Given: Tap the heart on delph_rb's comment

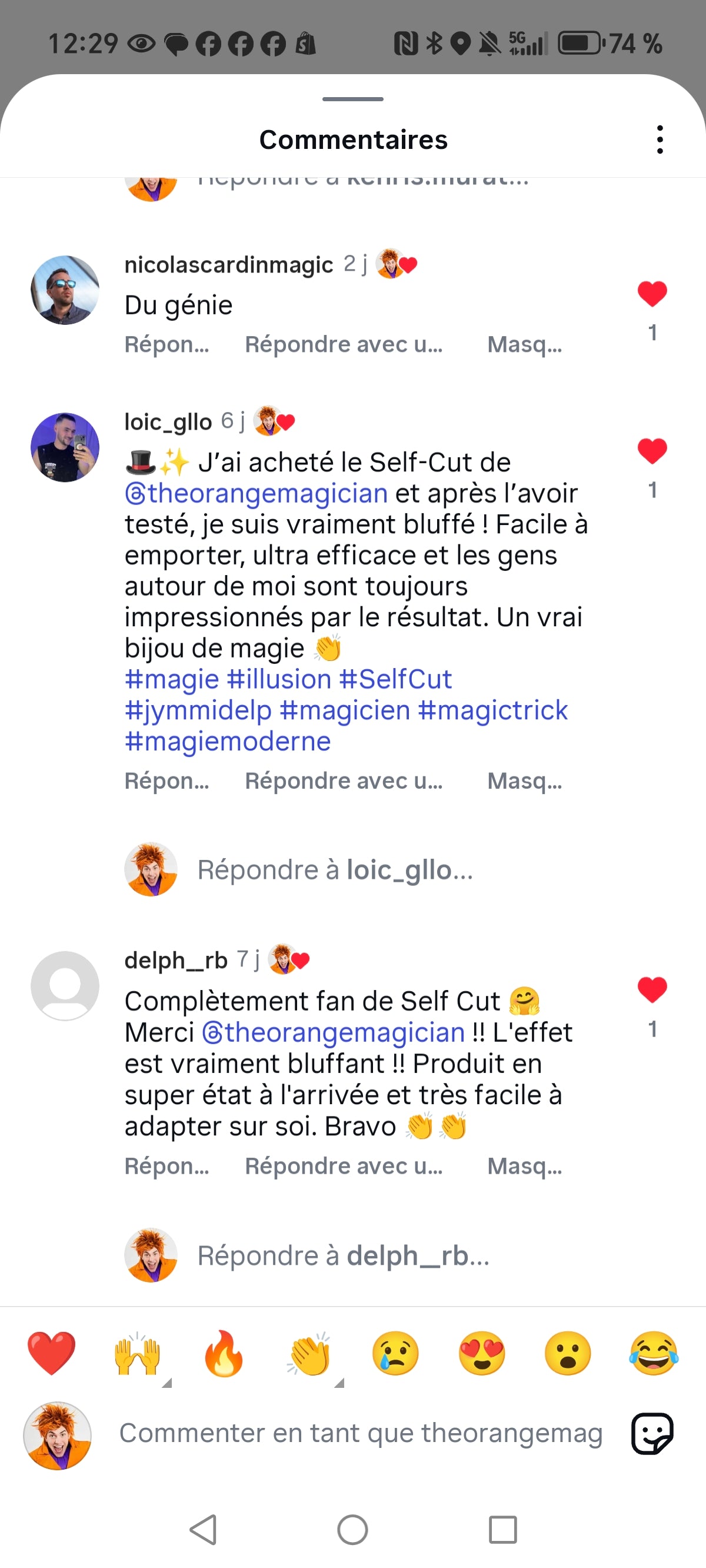Looking at the screenshot, I should [x=652, y=991].
